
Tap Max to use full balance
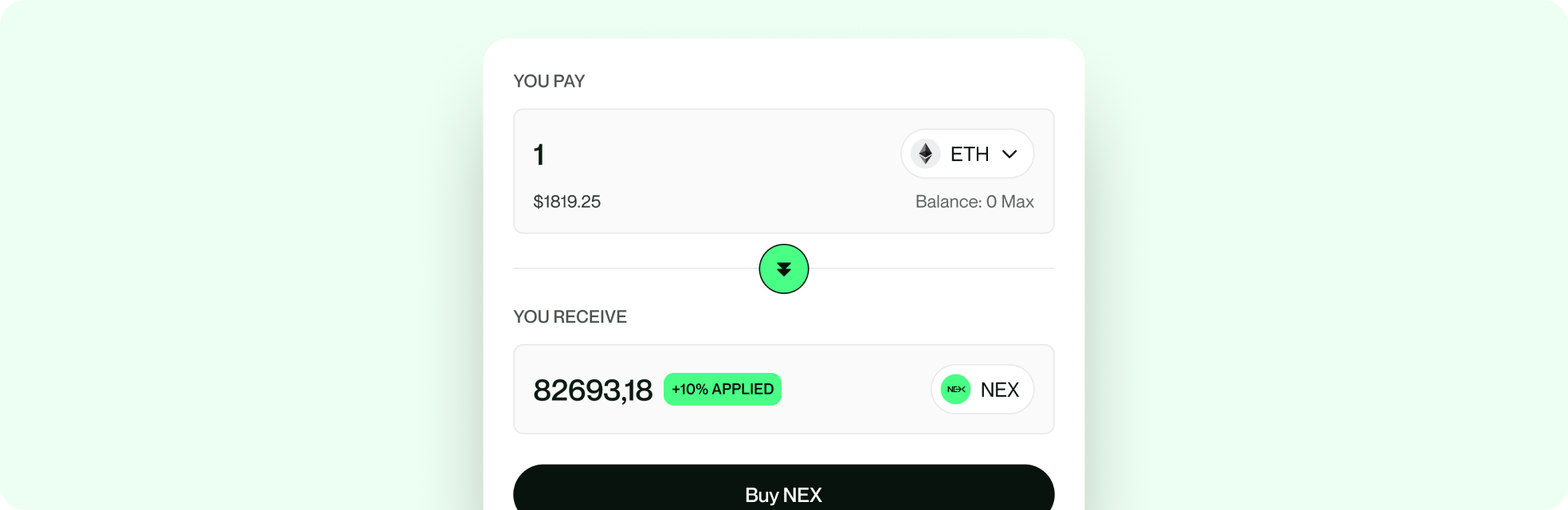1017,202
